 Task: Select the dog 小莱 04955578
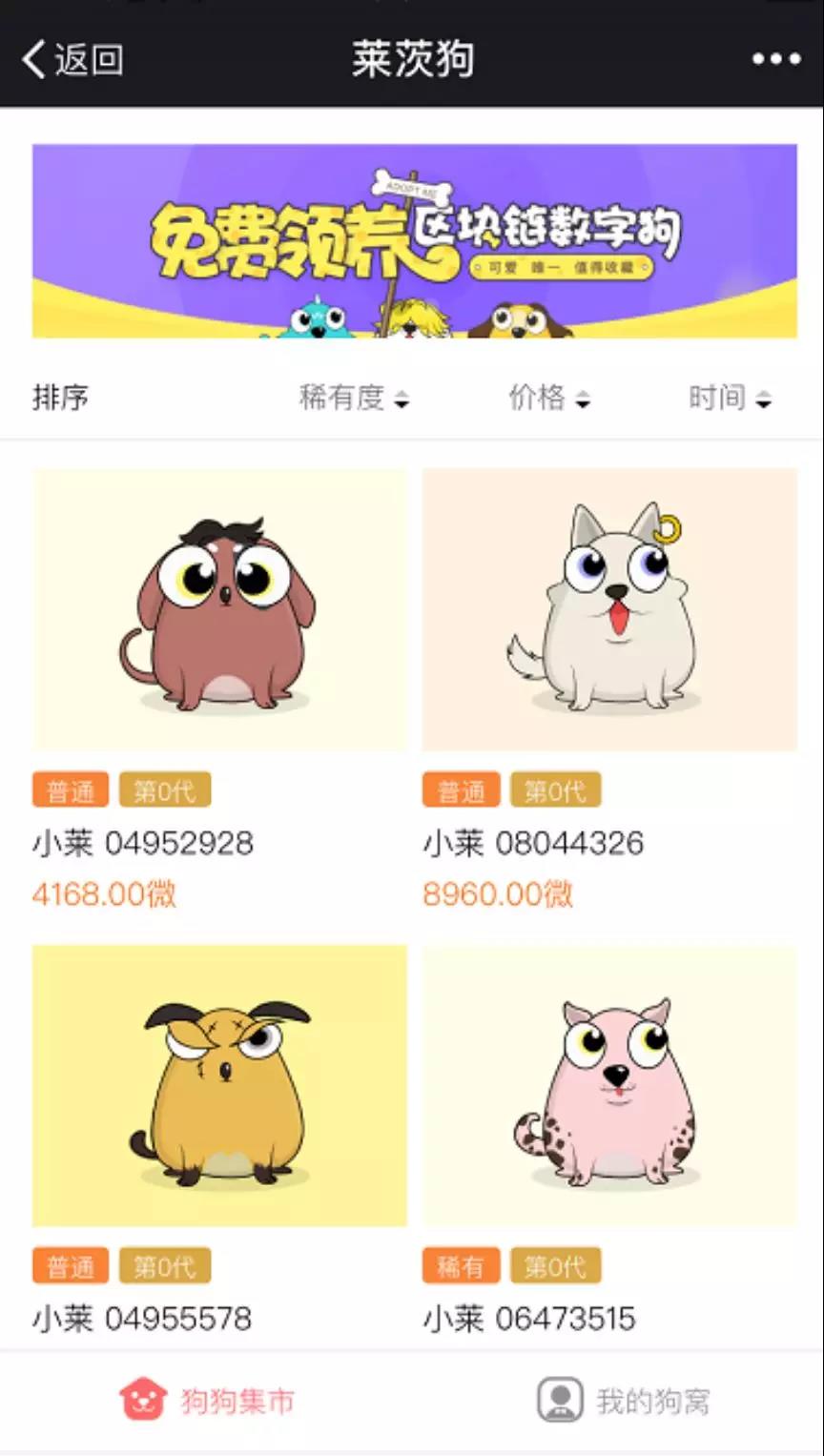219,1085
